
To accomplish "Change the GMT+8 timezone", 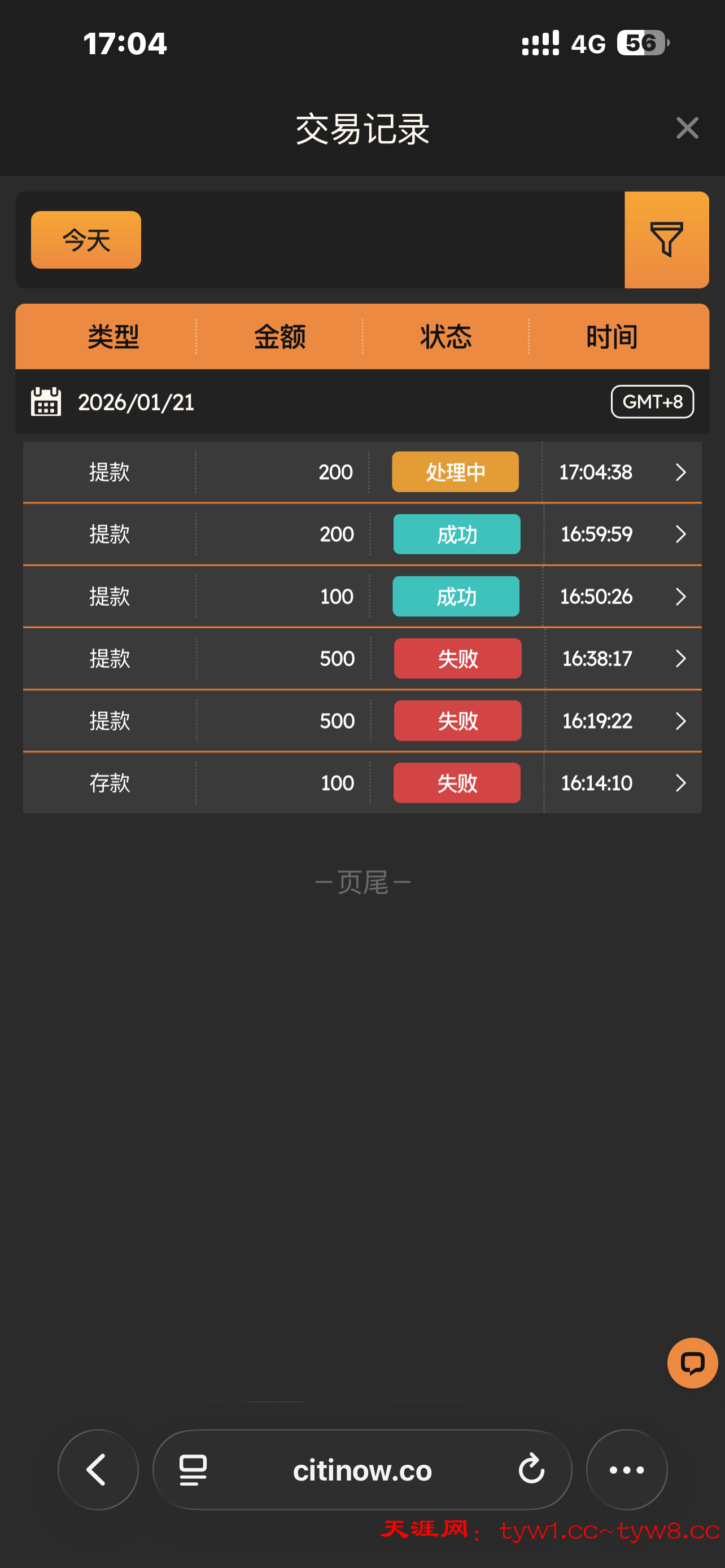I will click(652, 402).
